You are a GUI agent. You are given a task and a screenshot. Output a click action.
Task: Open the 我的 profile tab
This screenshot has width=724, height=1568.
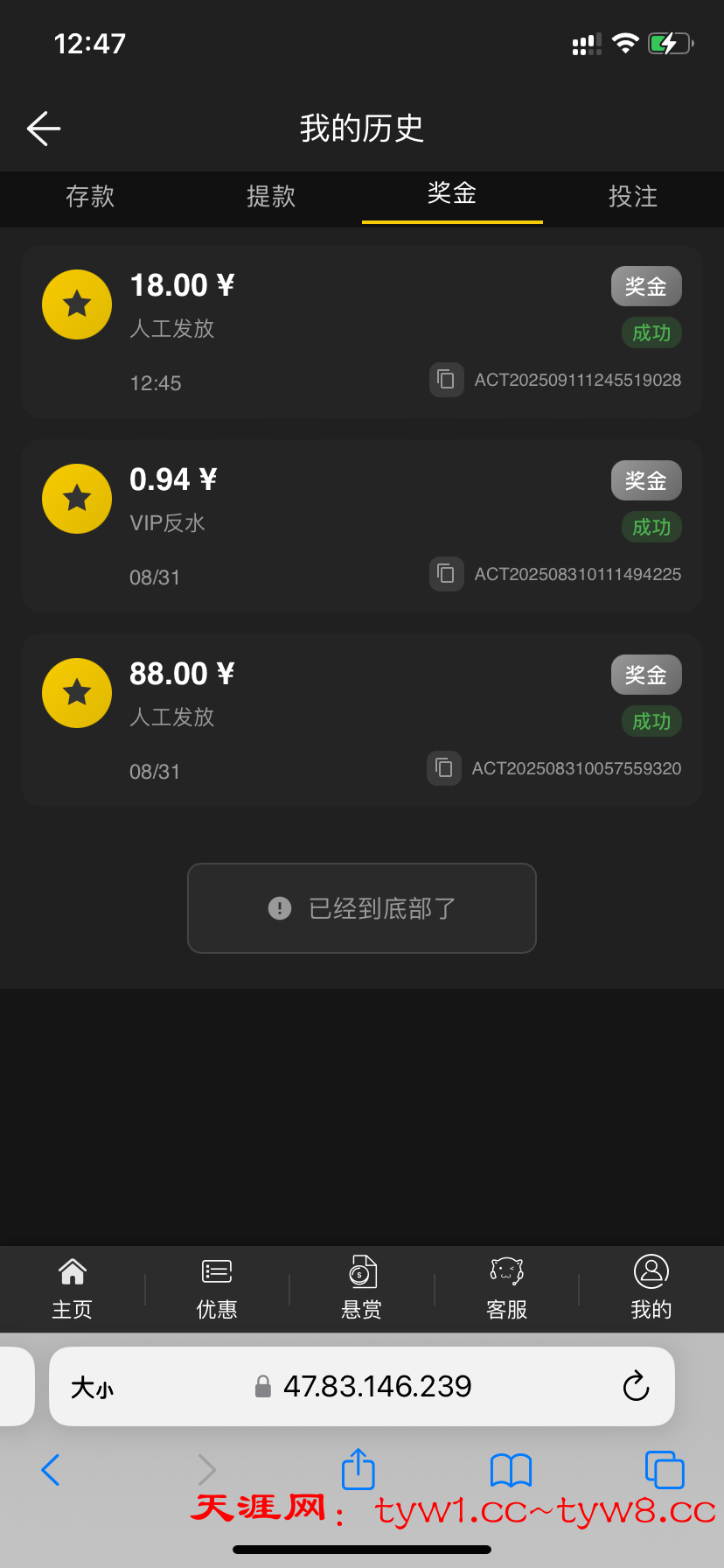click(651, 1288)
